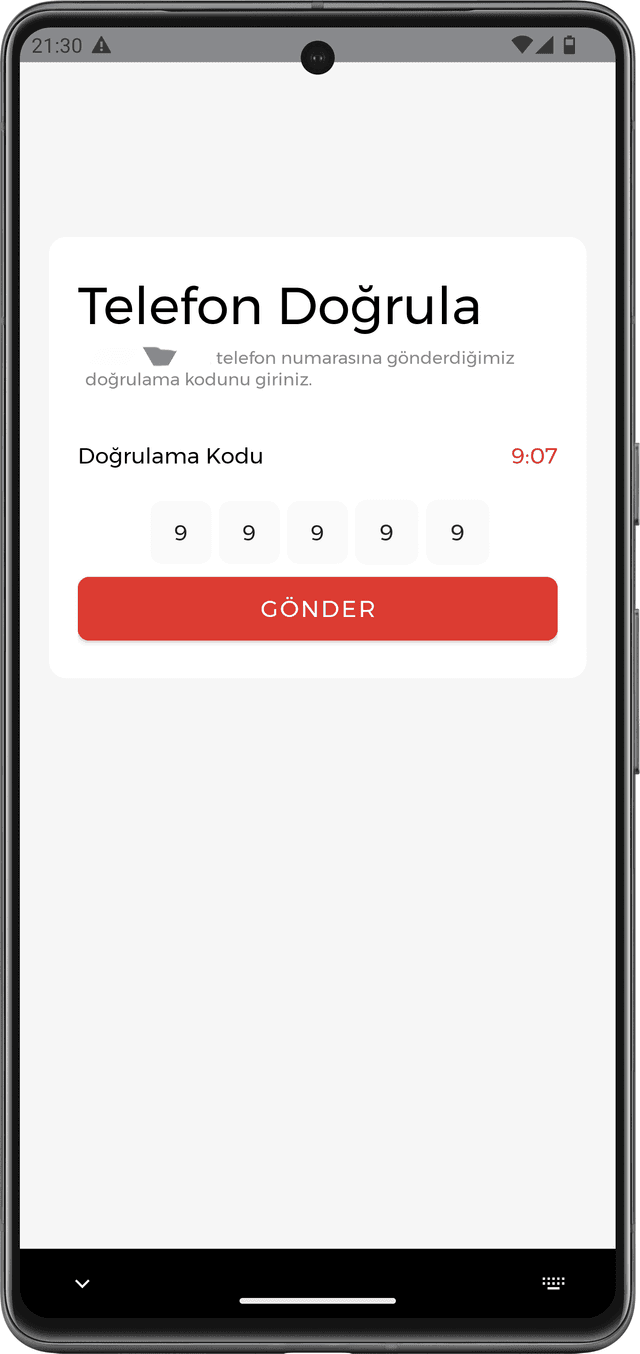Select the fifth verification code digit box
The height and width of the screenshot is (1354, 640).
457,533
